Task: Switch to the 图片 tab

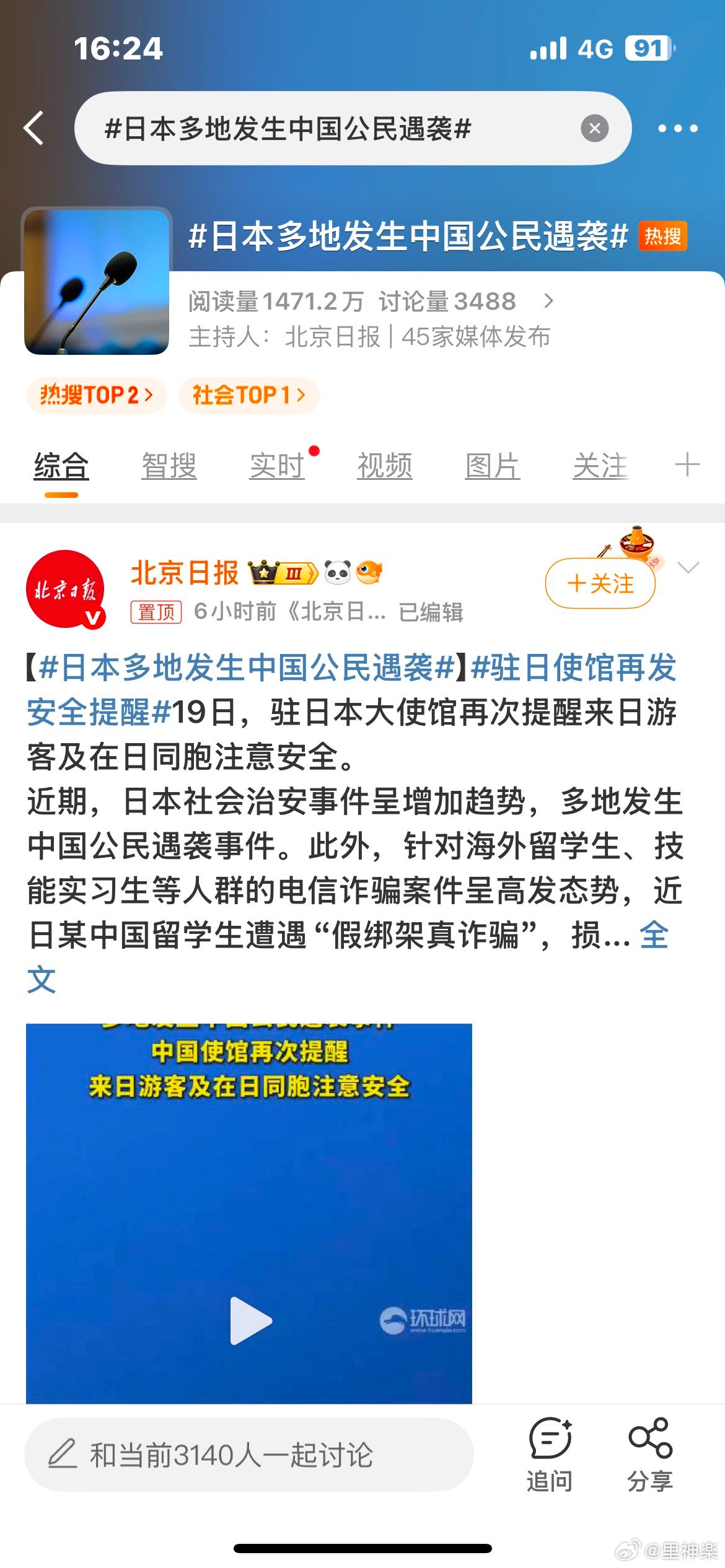Action: 493,466
